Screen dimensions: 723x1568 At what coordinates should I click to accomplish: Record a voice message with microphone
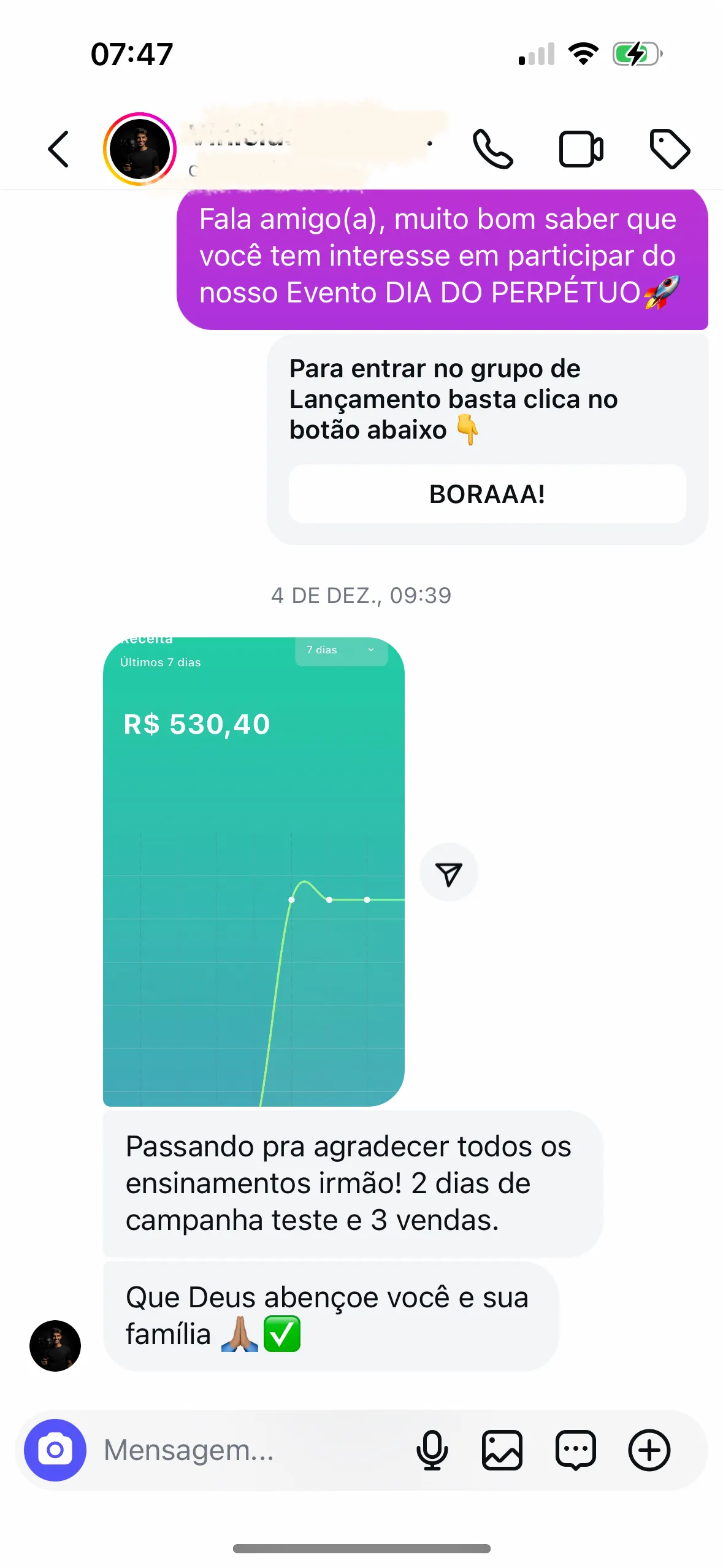[x=432, y=1450]
